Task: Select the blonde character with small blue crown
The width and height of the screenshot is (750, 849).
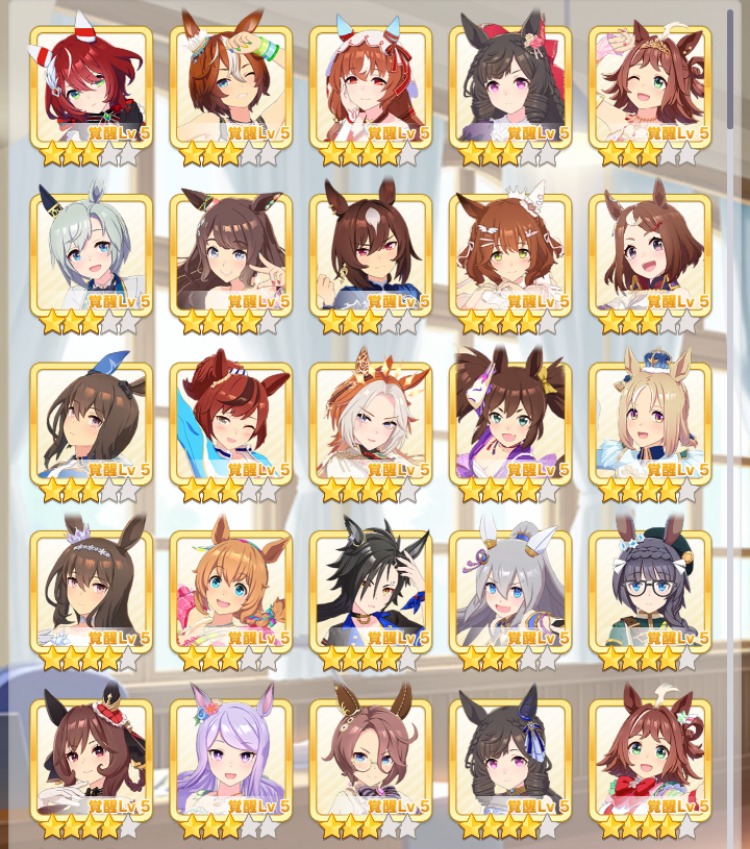Action: coord(650,421)
